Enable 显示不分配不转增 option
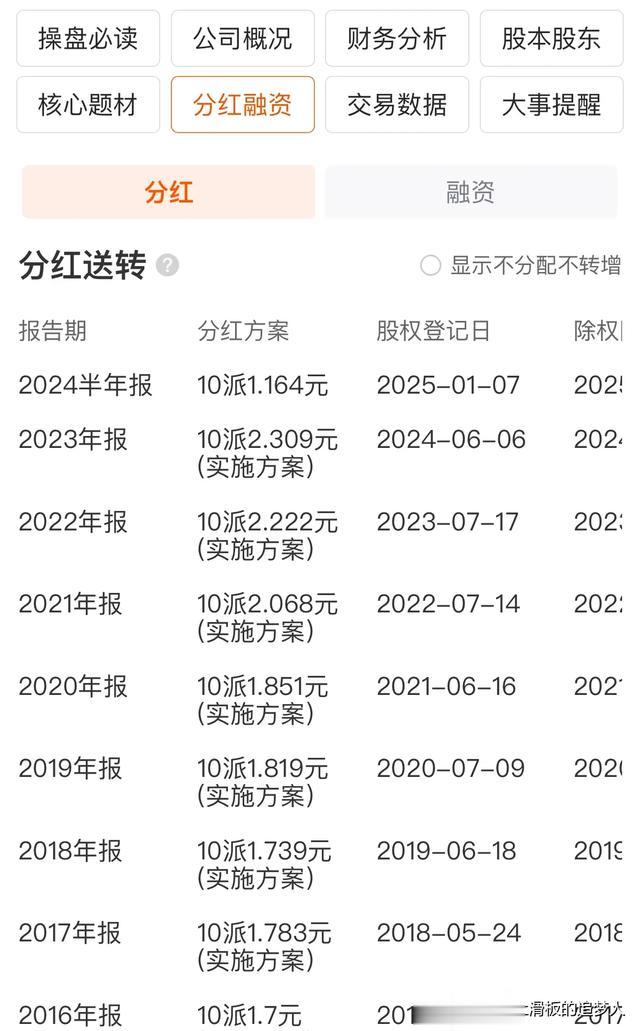The width and height of the screenshot is (640, 1031). click(520, 265)
